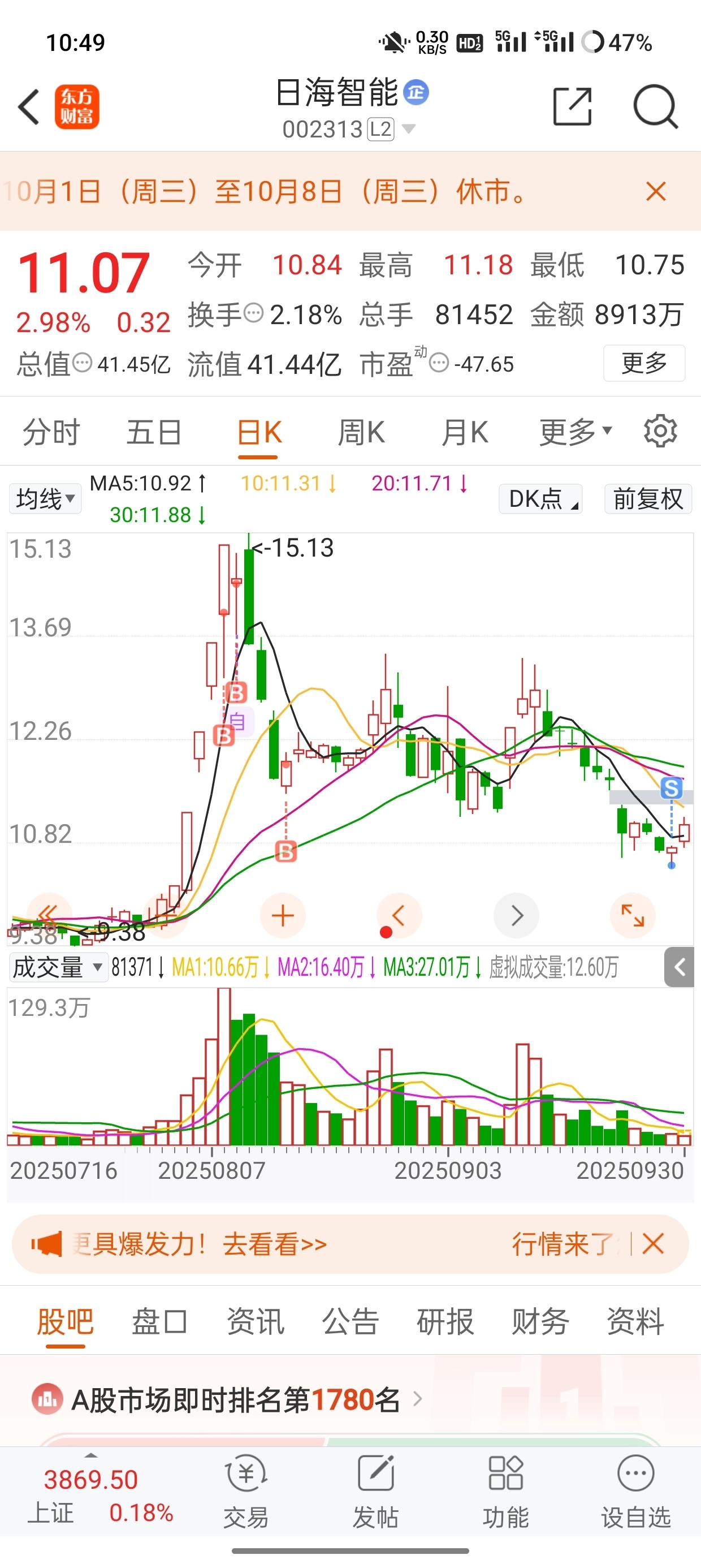The image size is (701, 1568).
Task: Open the search magnifier
Action: [x=655, y=107]
